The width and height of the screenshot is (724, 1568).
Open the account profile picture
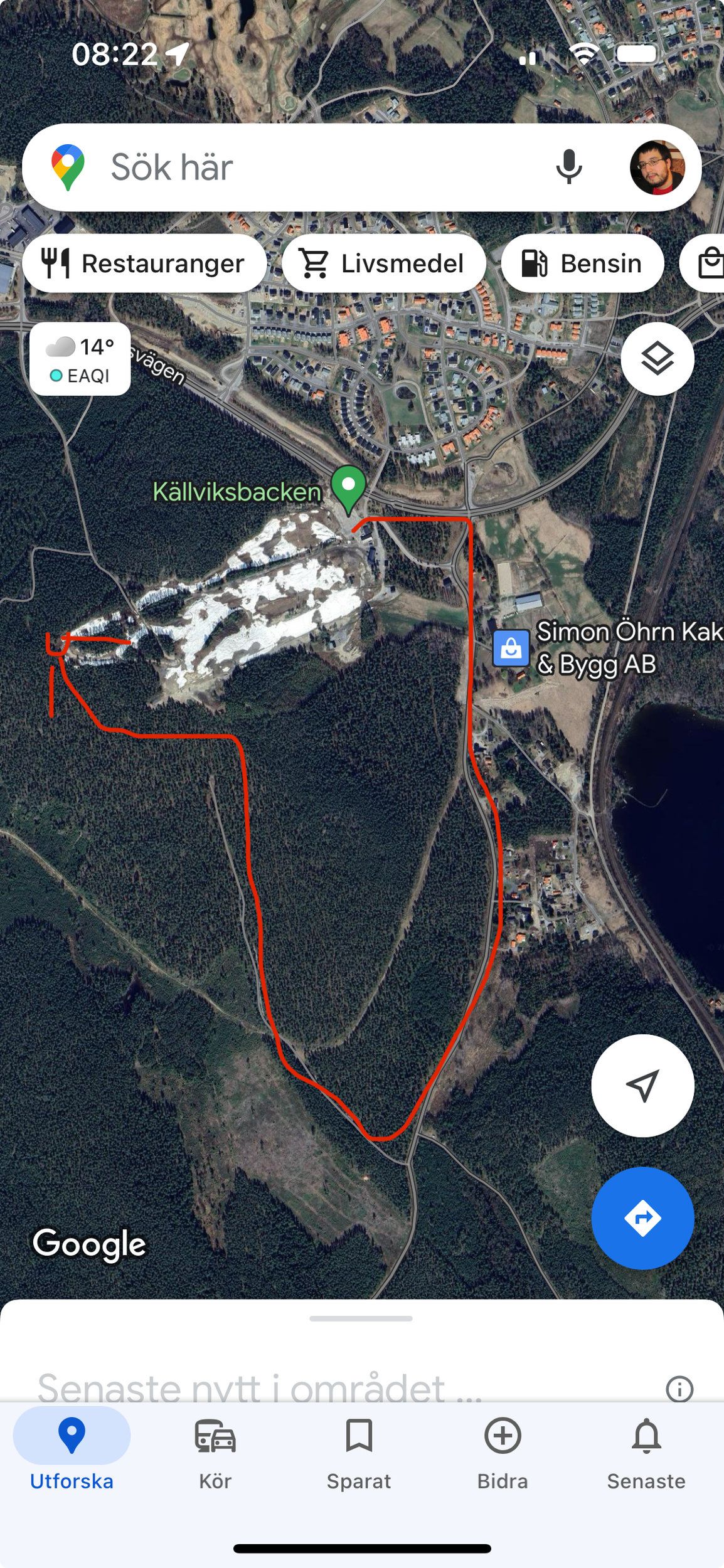coord(657,167)
